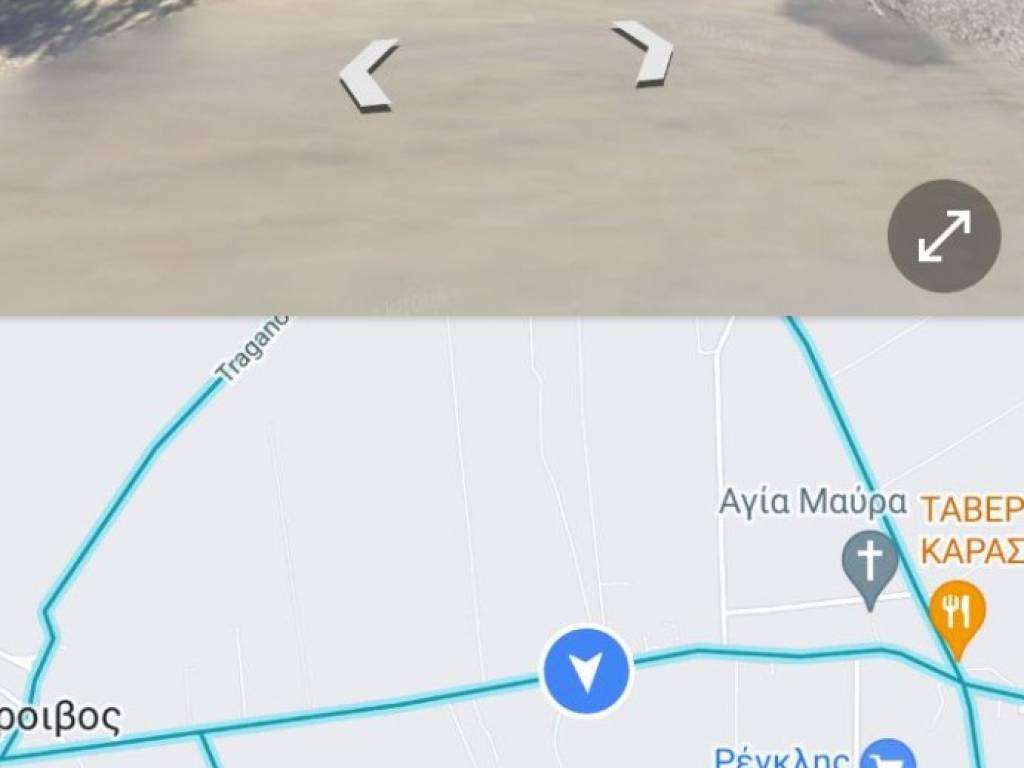Move Street View in the left arrow direction
The height and width of the screenshot is (768, 1024).
coord(368,76)
